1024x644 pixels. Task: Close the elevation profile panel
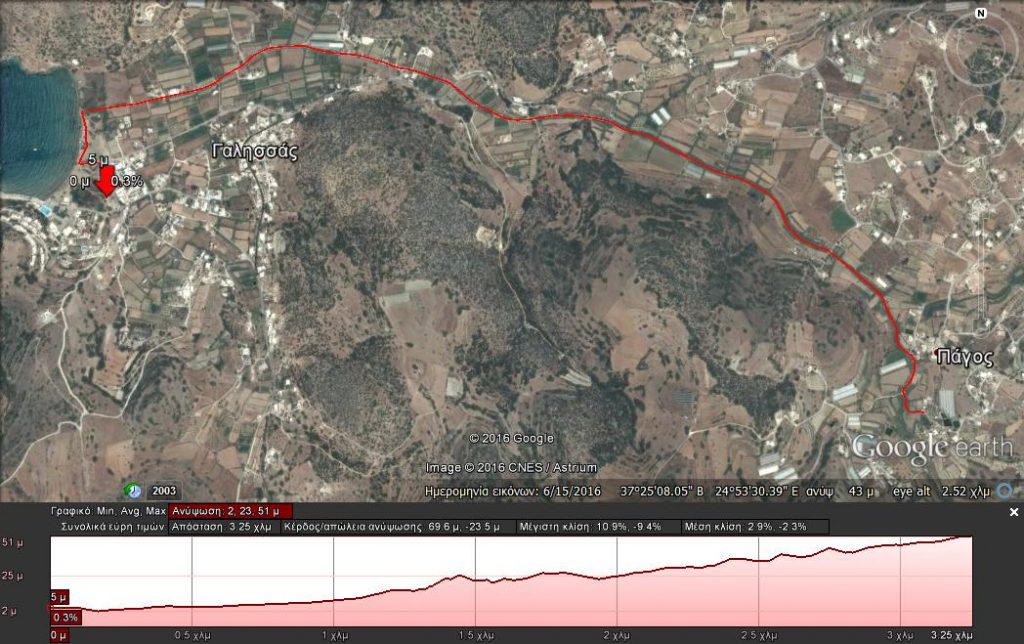click(x=1014, y=512)
